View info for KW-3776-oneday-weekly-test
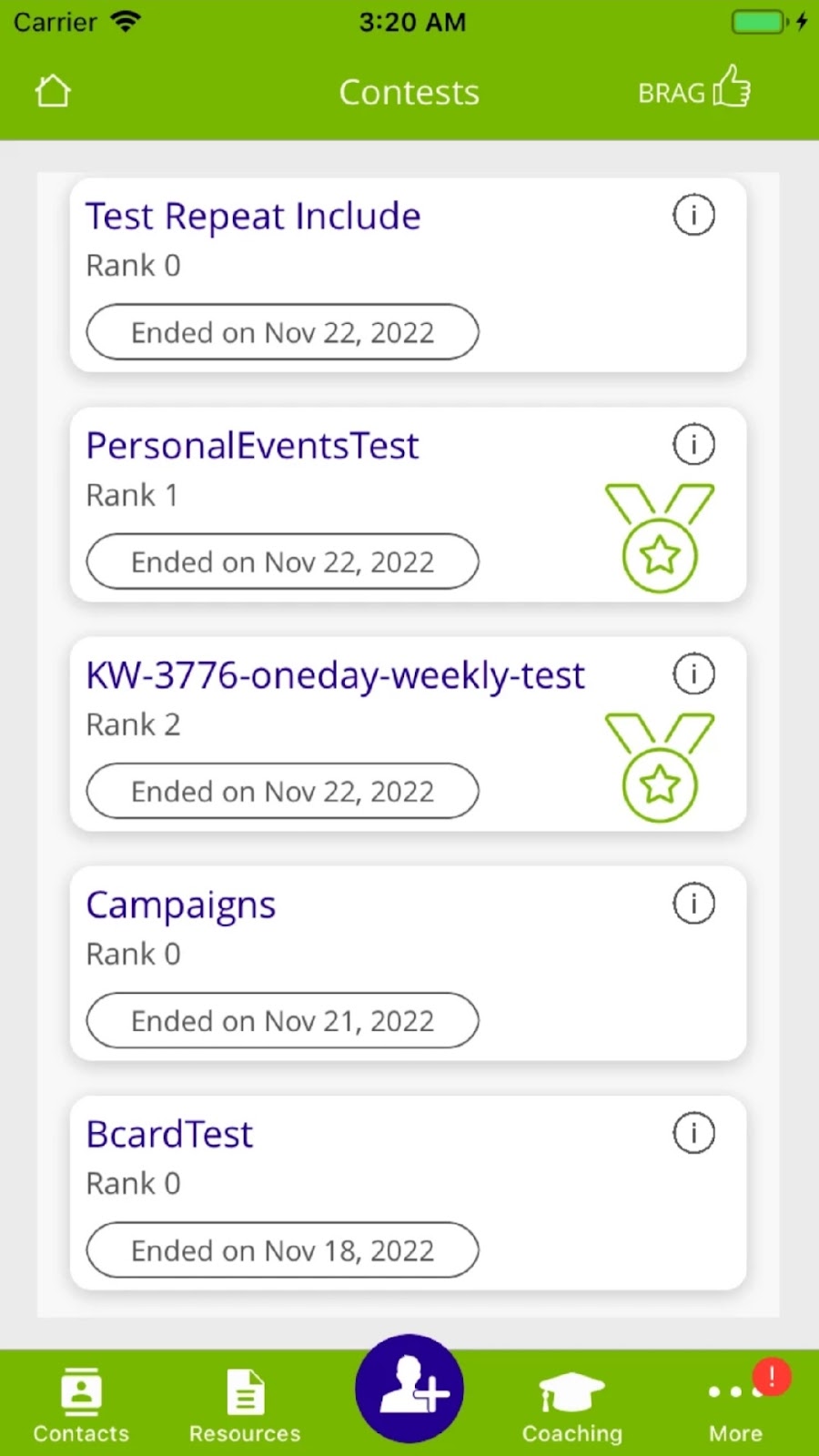 pos(693,674)
